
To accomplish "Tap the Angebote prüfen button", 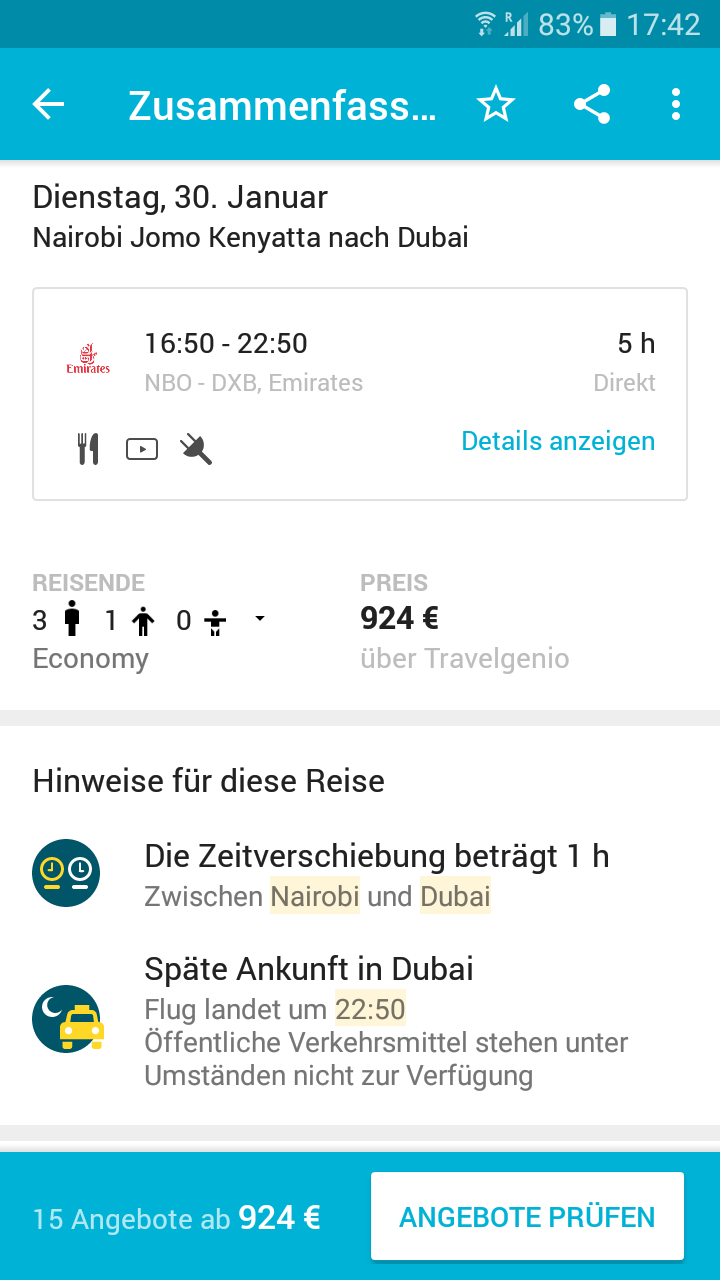I will pyautogui.click(x=527, y=1217).
